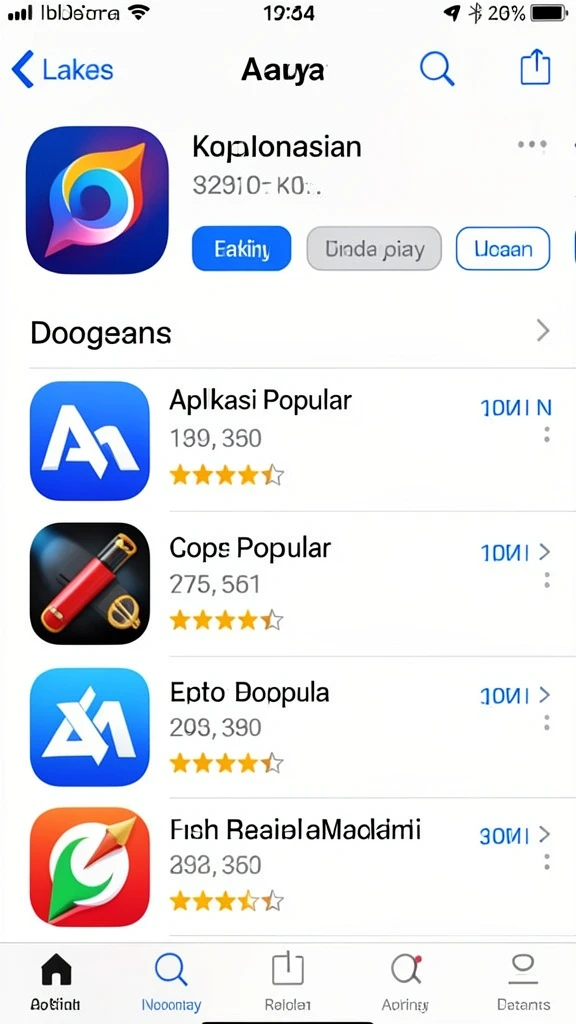The width and height of the screenshot is (576, 1024).
Task: Switch to the Aprinay tab
Action: coord(406,982)
